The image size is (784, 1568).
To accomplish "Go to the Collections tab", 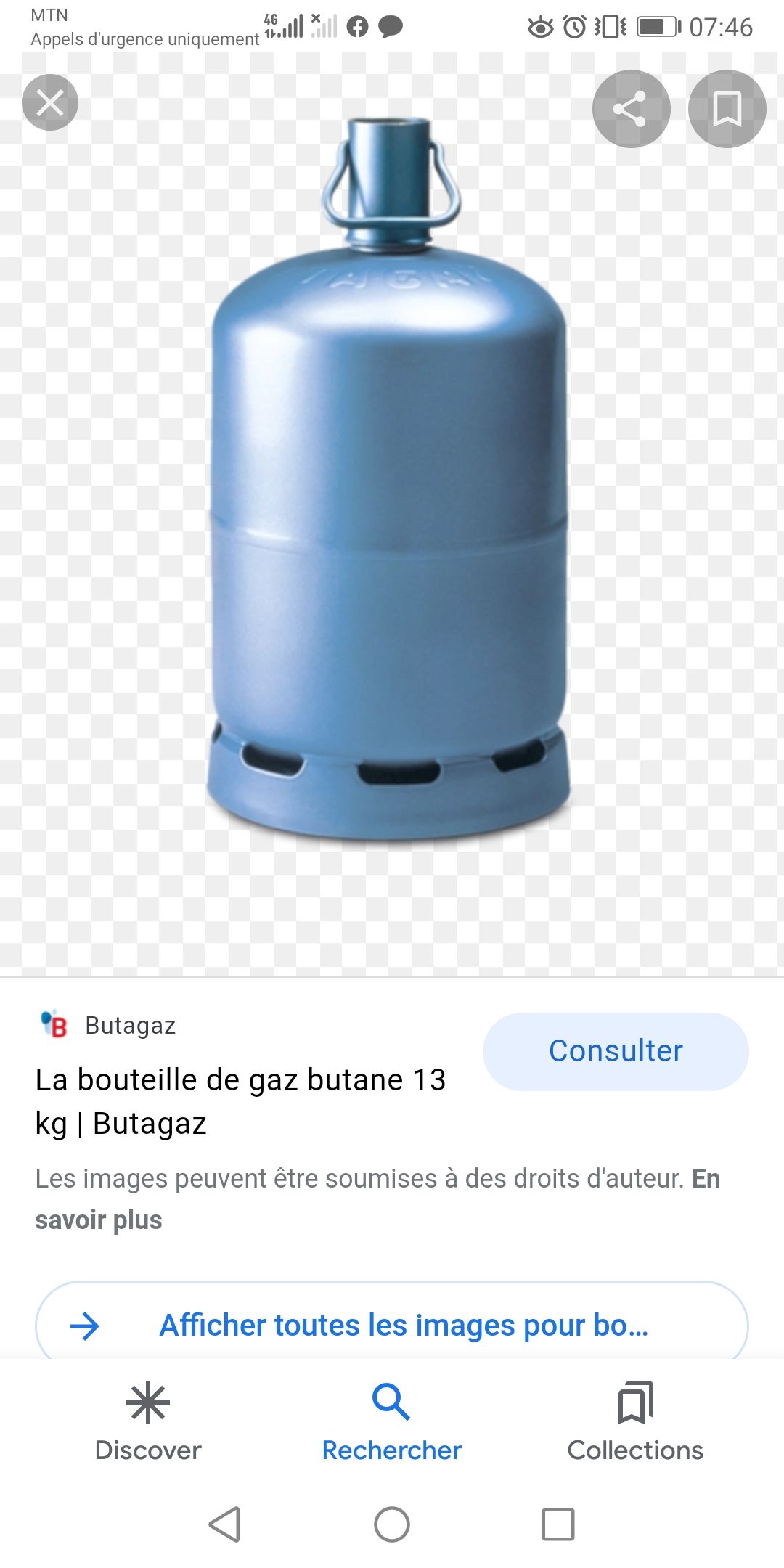I will coord(635,1421).
